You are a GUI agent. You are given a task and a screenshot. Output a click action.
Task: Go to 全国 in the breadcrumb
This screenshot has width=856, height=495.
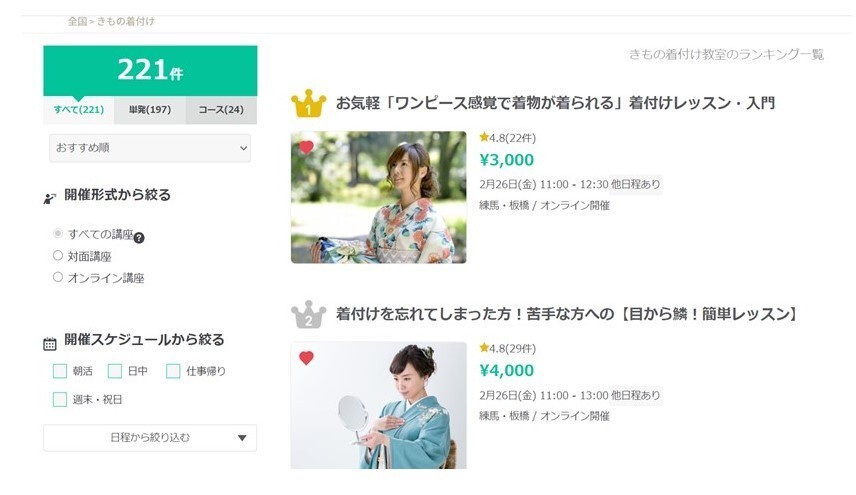pyautogui.click(x=77, y=21)
